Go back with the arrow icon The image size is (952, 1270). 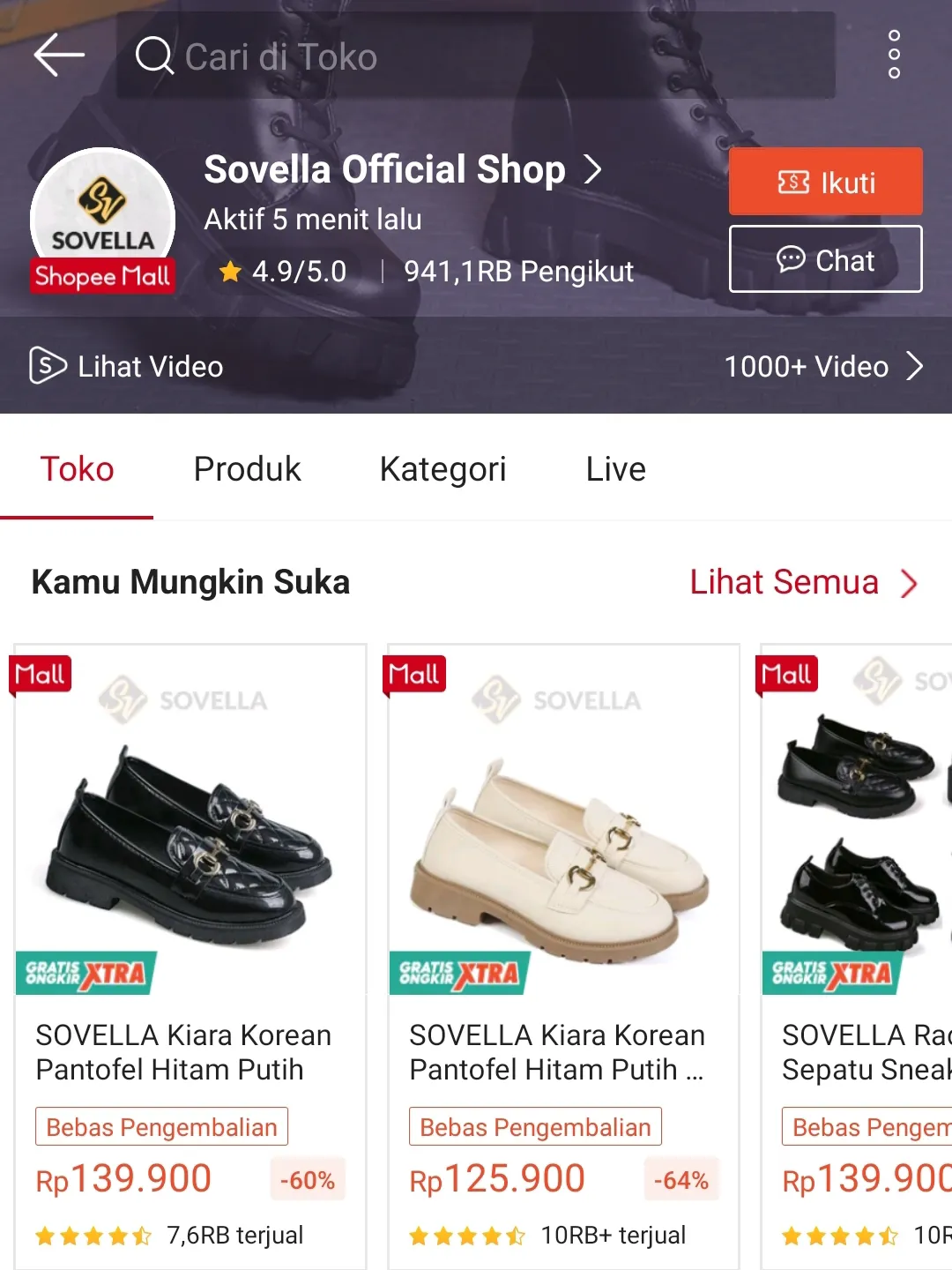pos(58,55)
